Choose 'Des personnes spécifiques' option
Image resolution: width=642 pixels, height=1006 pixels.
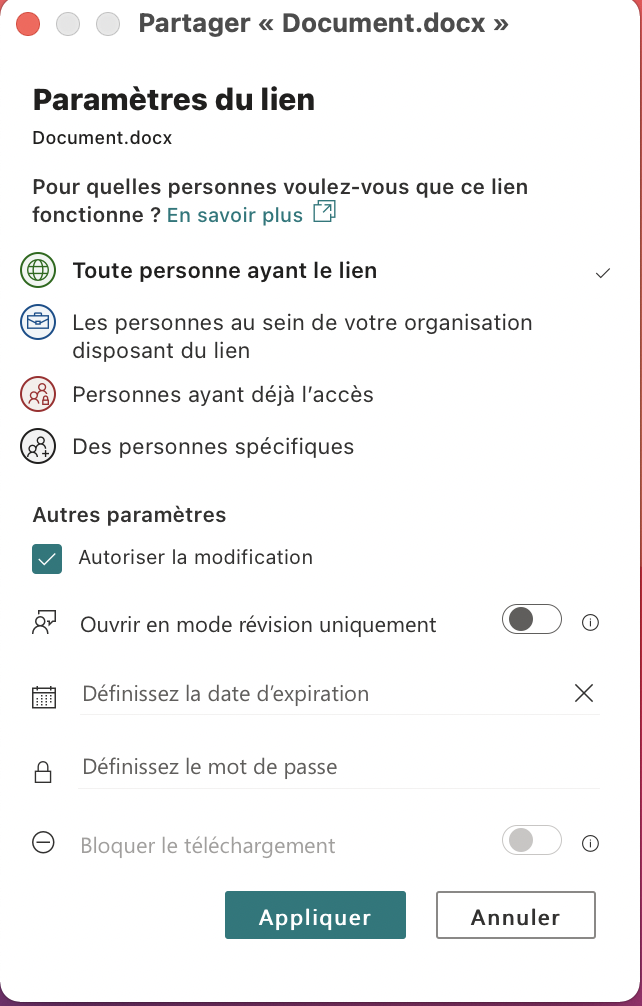[213, 446]
